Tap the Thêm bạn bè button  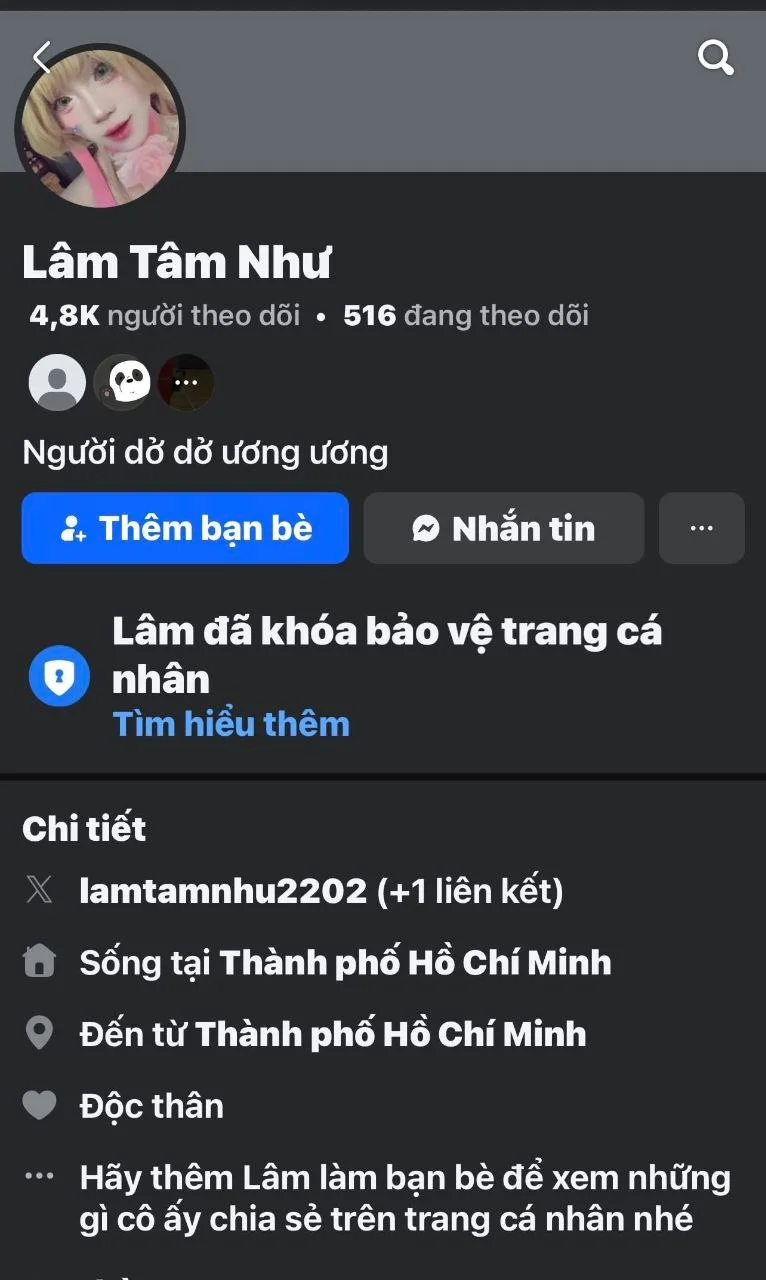[185, 528]
